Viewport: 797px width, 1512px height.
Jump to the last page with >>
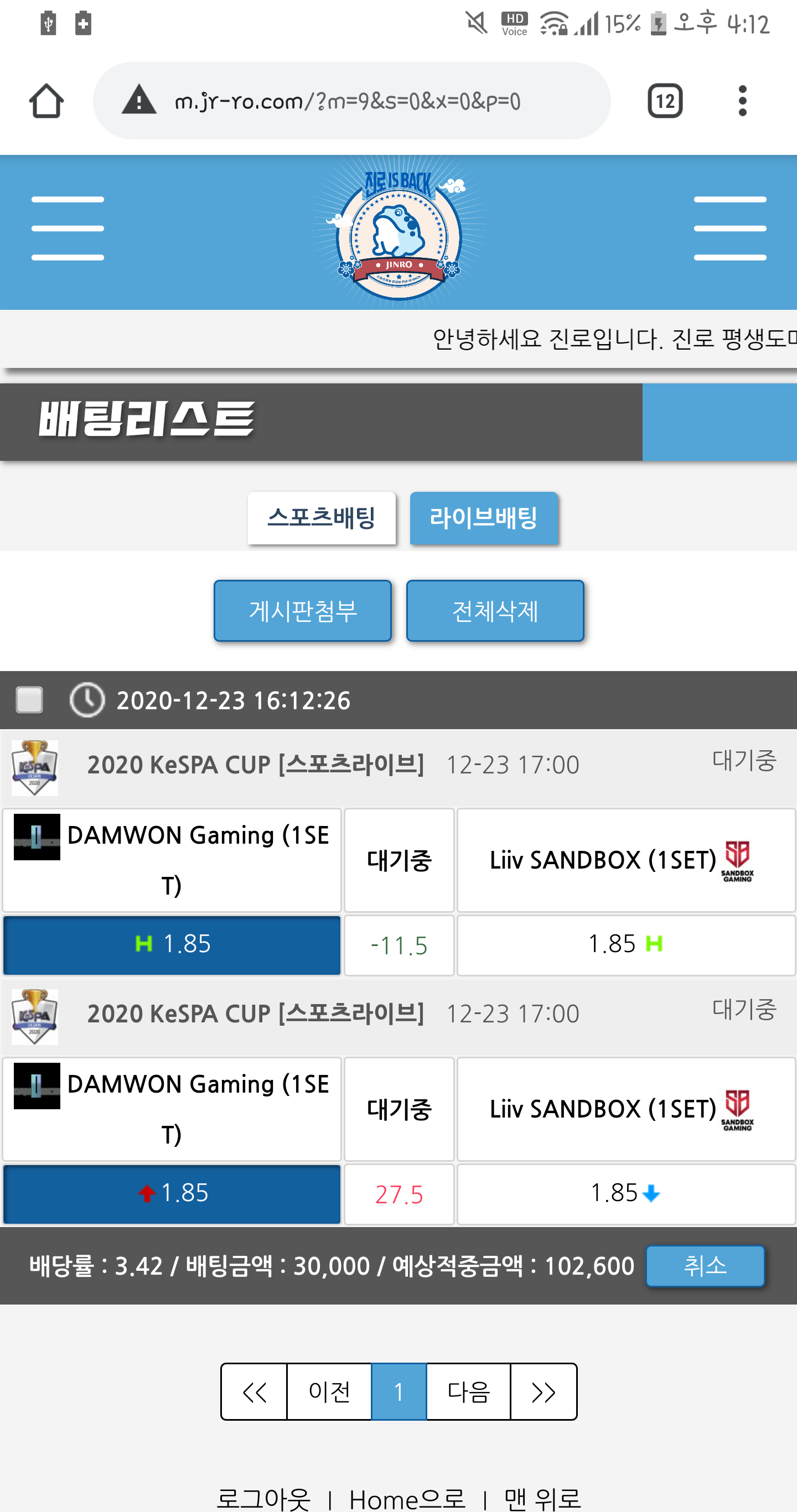[544, 1392]
